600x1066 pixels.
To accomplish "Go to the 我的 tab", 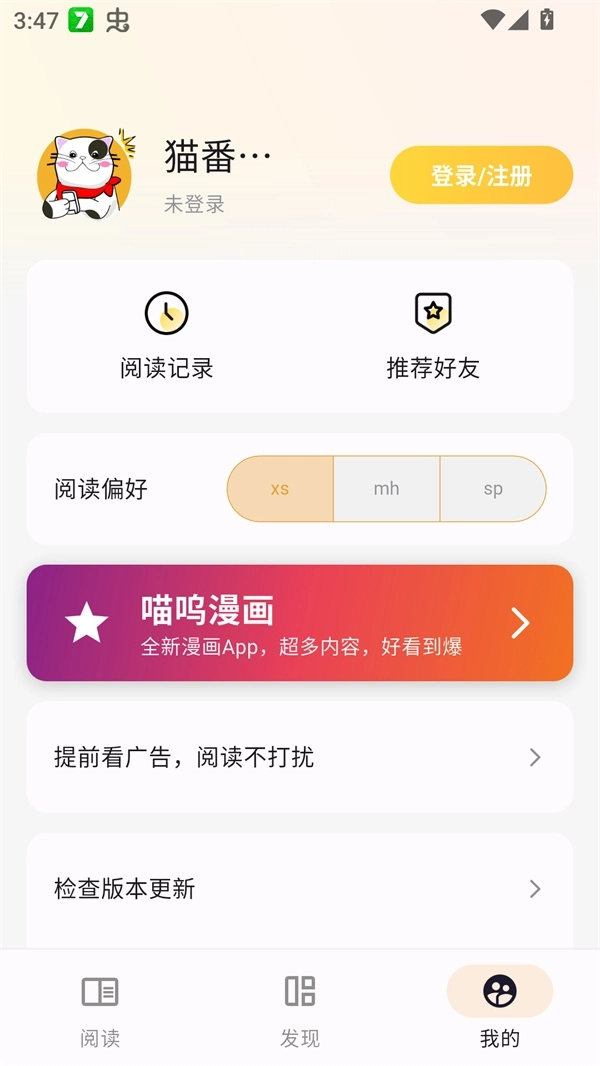I will point(499,1008).
